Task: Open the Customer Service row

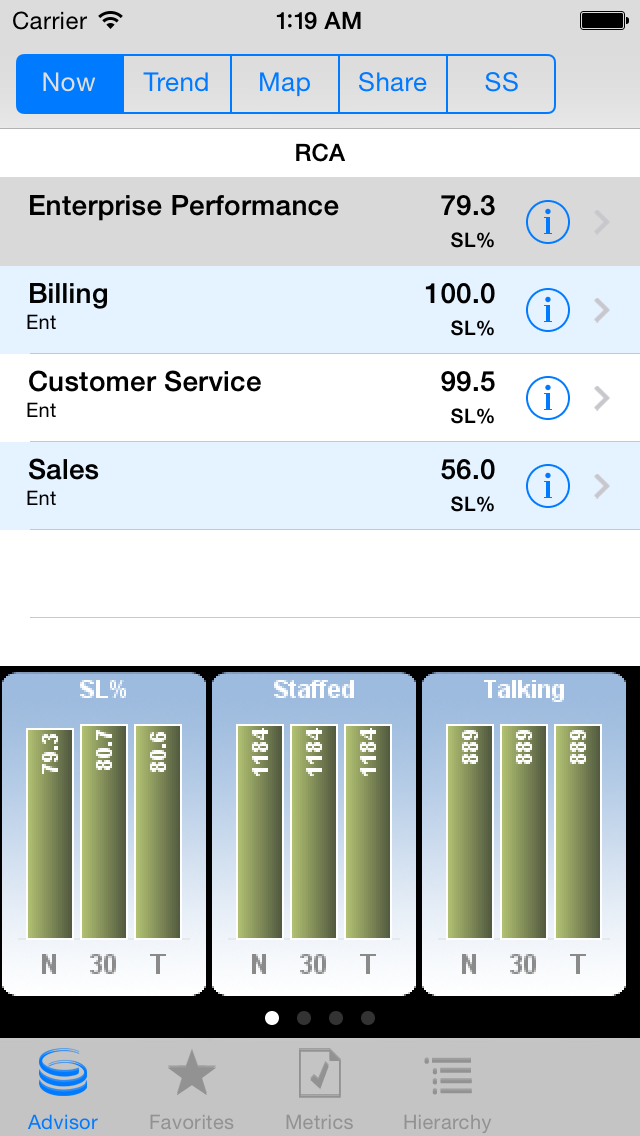Action: click(320, 398)
